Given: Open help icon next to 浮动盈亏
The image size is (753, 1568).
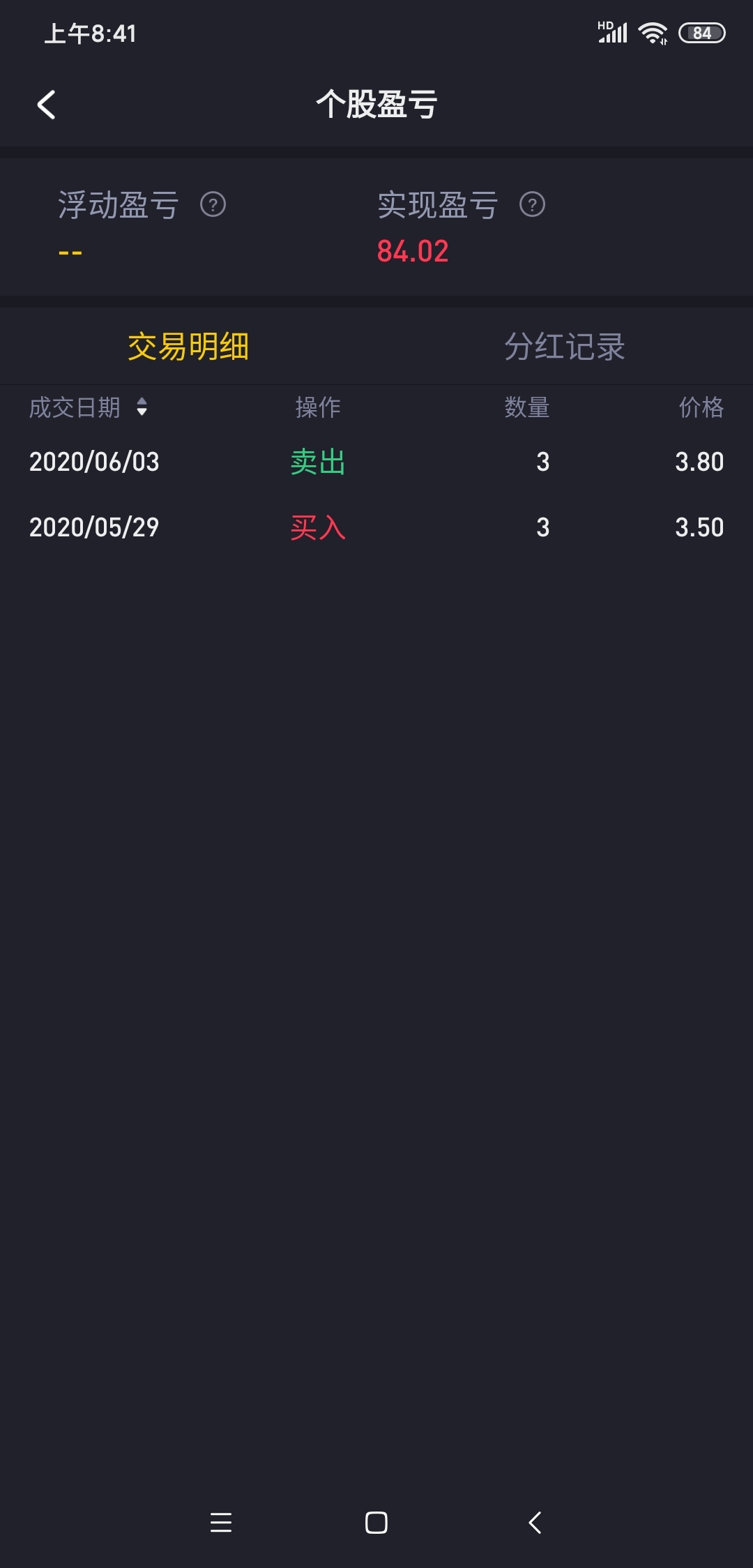Looking at the screenshot, I should [x=213, y=204].
